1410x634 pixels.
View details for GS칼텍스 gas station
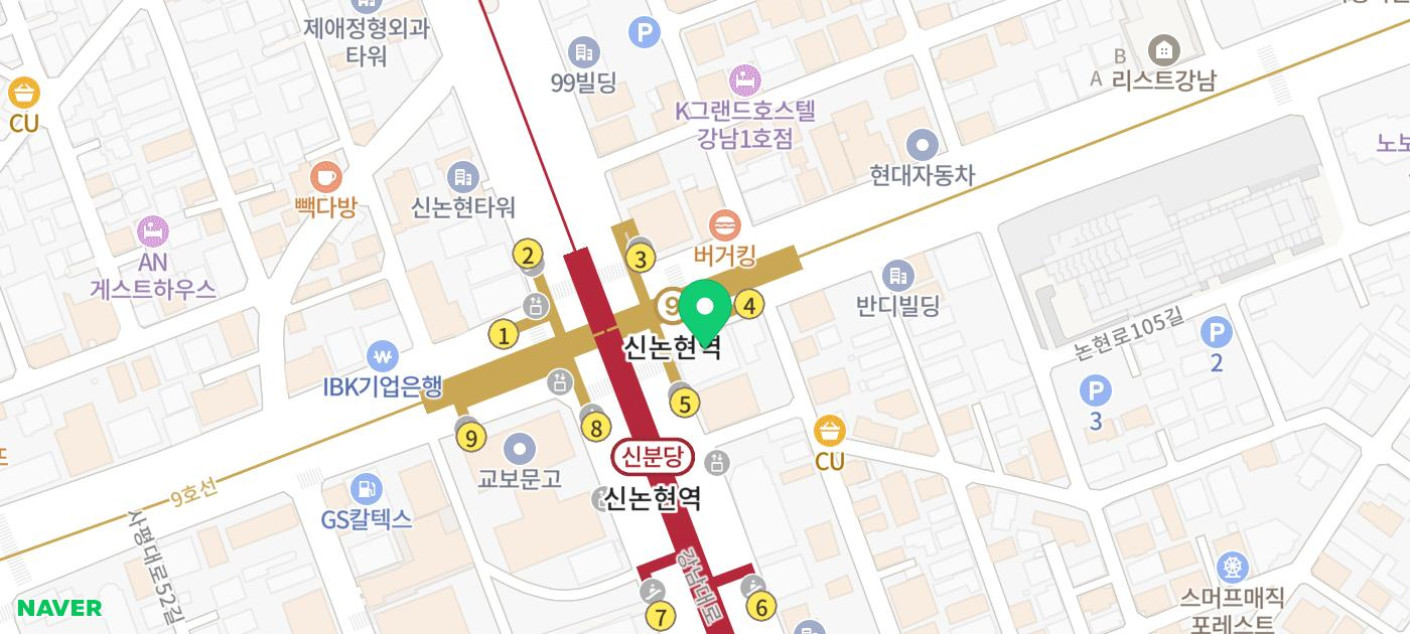366,489
